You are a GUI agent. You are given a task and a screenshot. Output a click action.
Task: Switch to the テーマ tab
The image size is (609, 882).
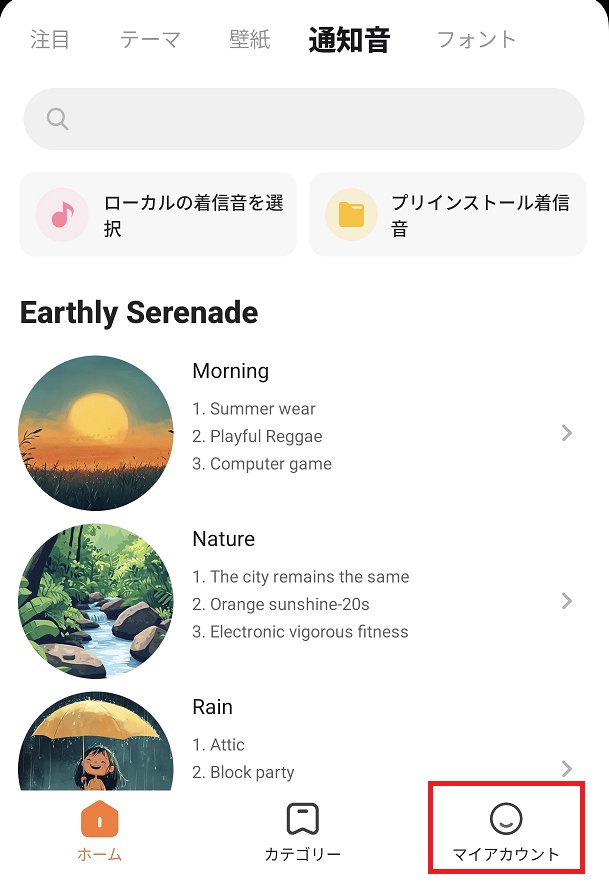click(x=150, y=40)
